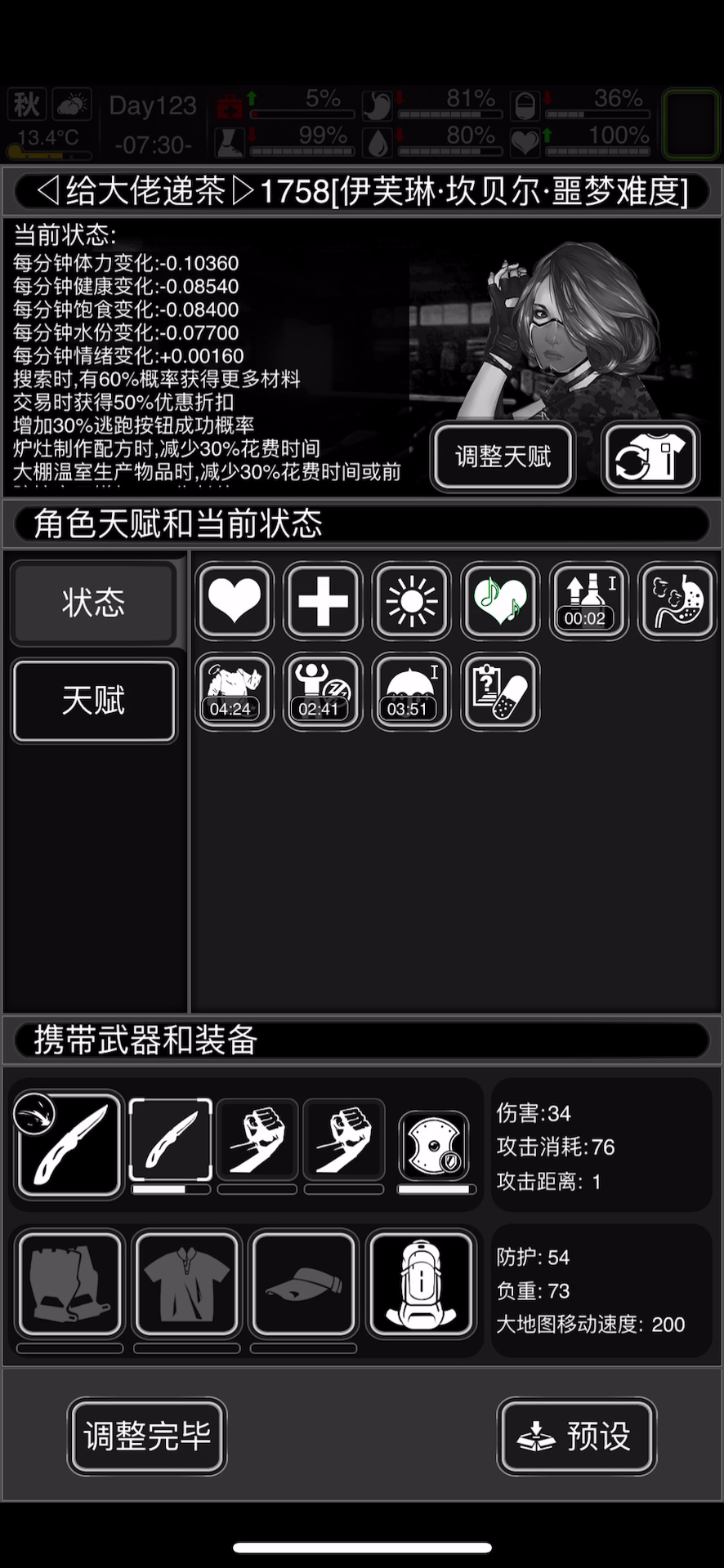724x1568 pixels.
Task: Tap the medical cross status icon
Action: click(x=323, y=601)
